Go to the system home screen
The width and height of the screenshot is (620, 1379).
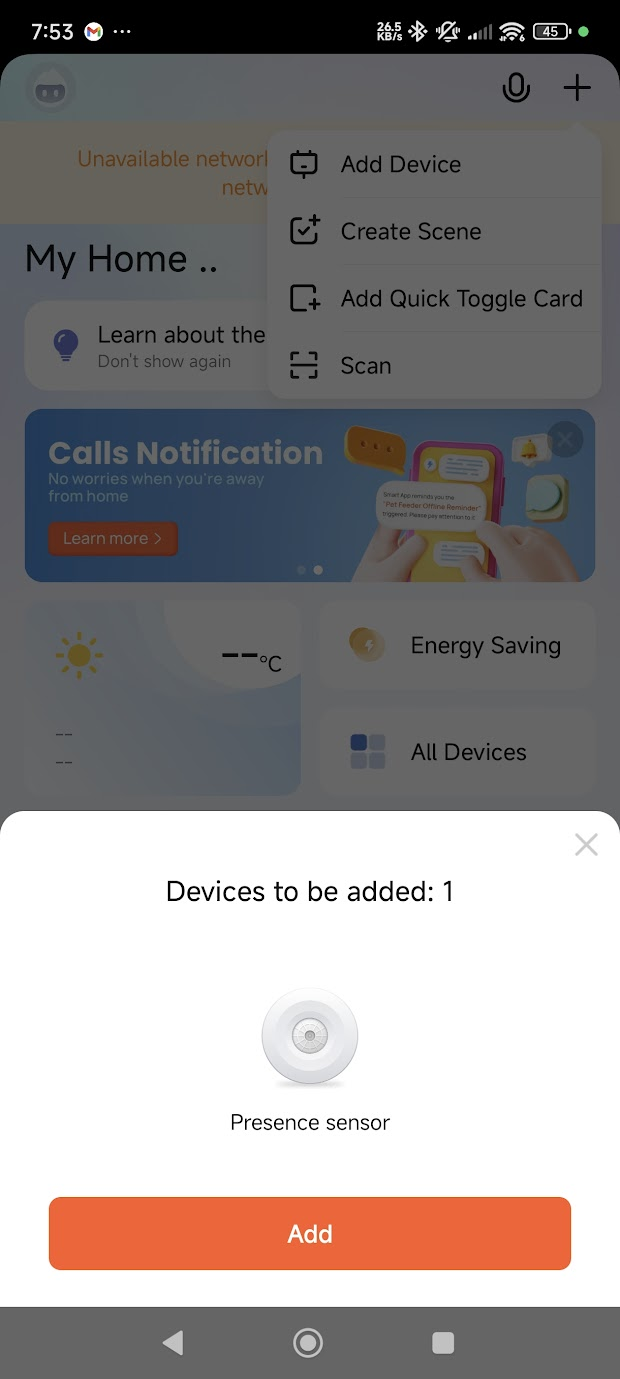pos(308,1342)
